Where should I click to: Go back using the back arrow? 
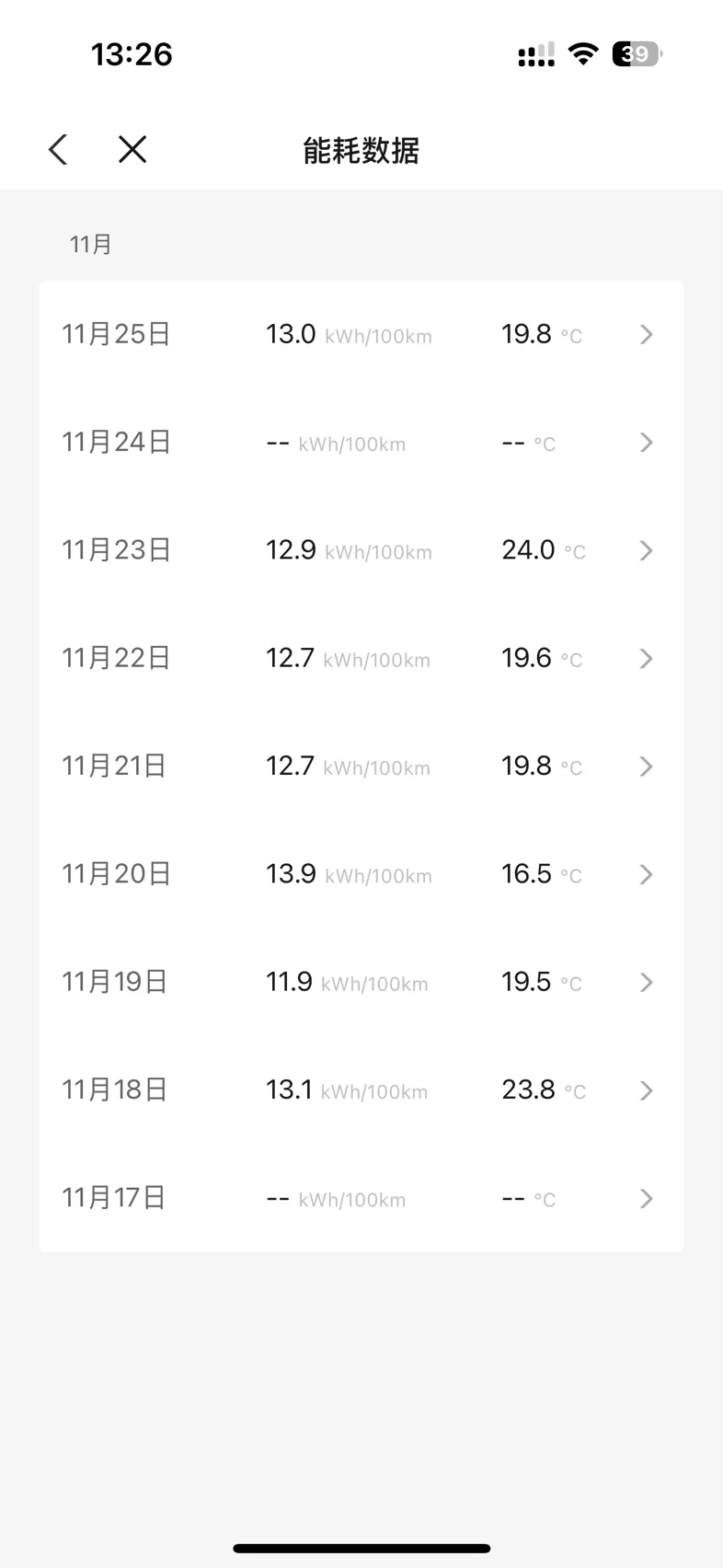pyautogui.click(x=58, y=149)
